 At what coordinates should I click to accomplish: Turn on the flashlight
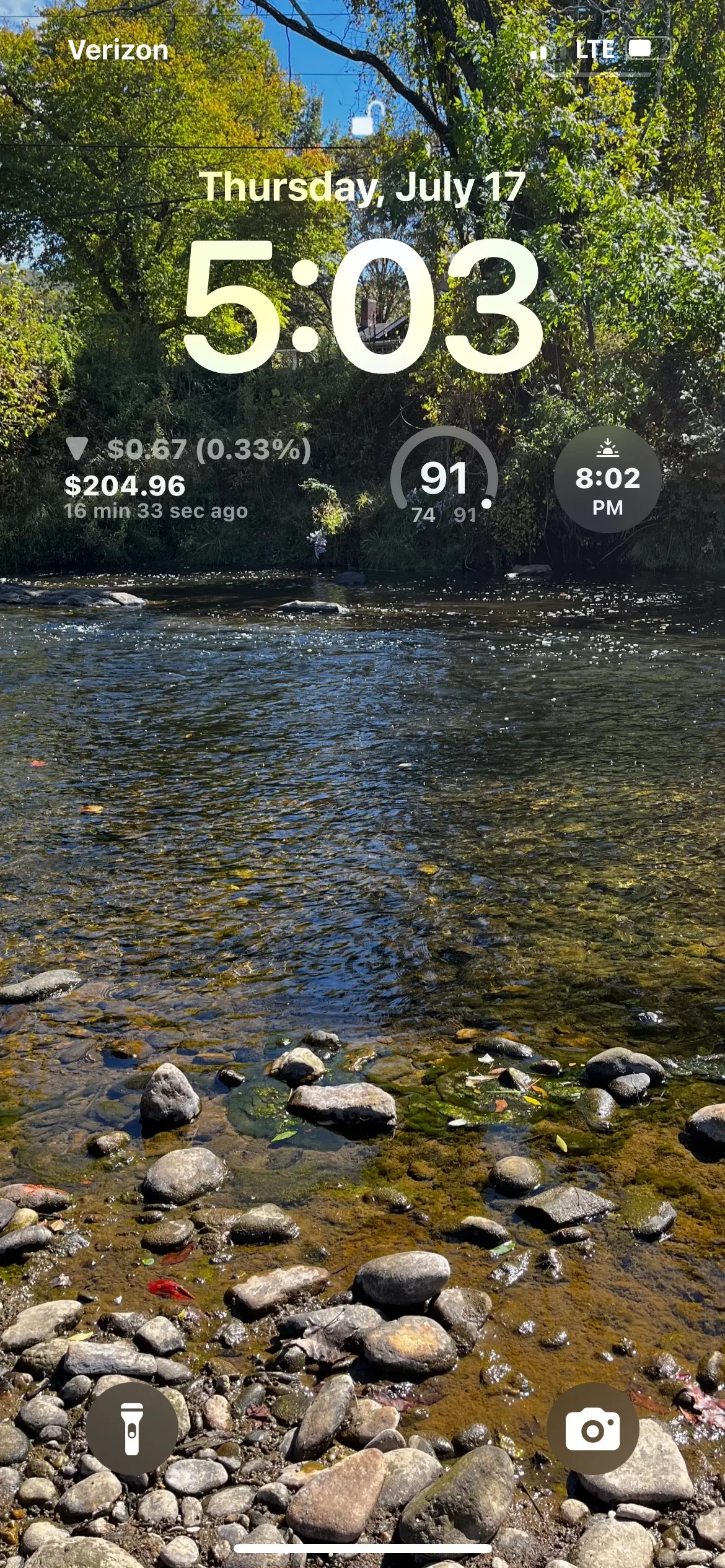132,1429
